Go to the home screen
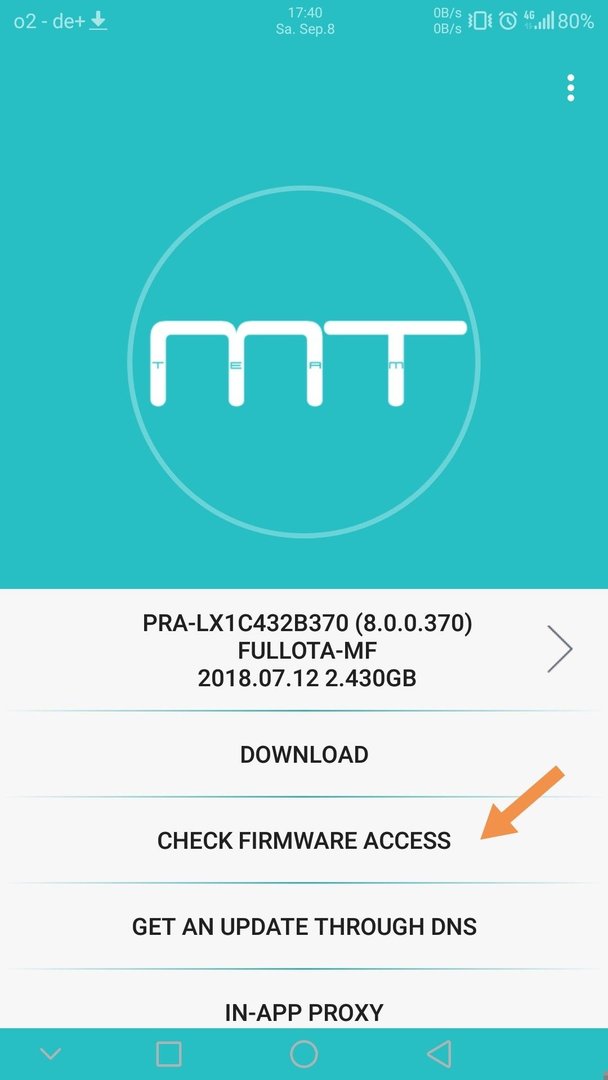Screen dimensions: 608x1080 pos(304,1054)
